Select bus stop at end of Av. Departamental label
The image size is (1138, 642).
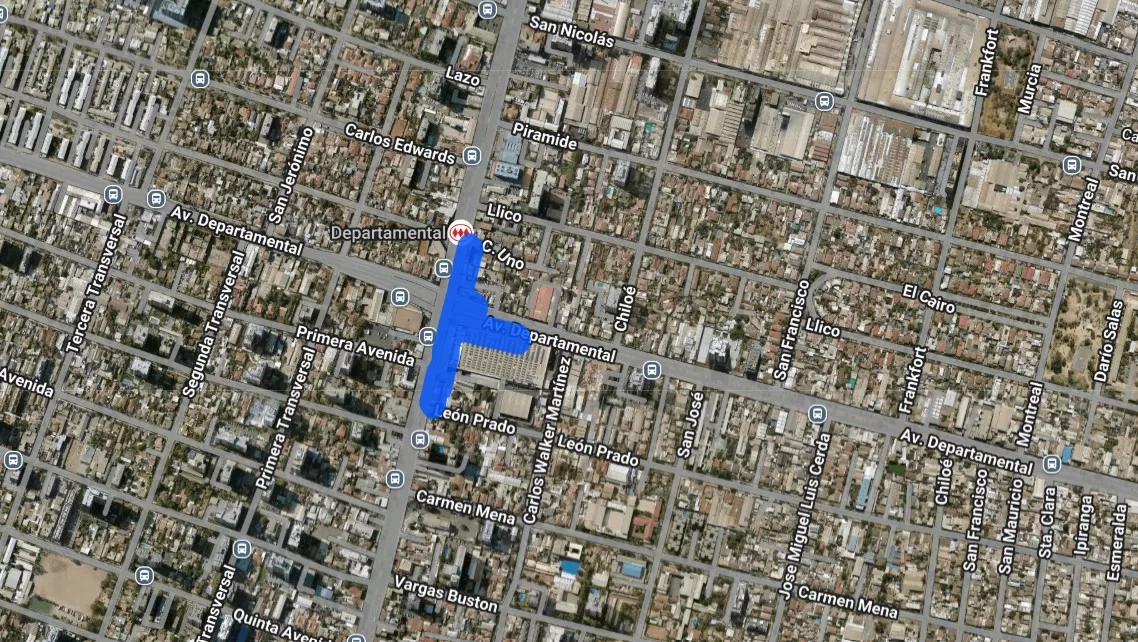click(x=1051, y=463)
